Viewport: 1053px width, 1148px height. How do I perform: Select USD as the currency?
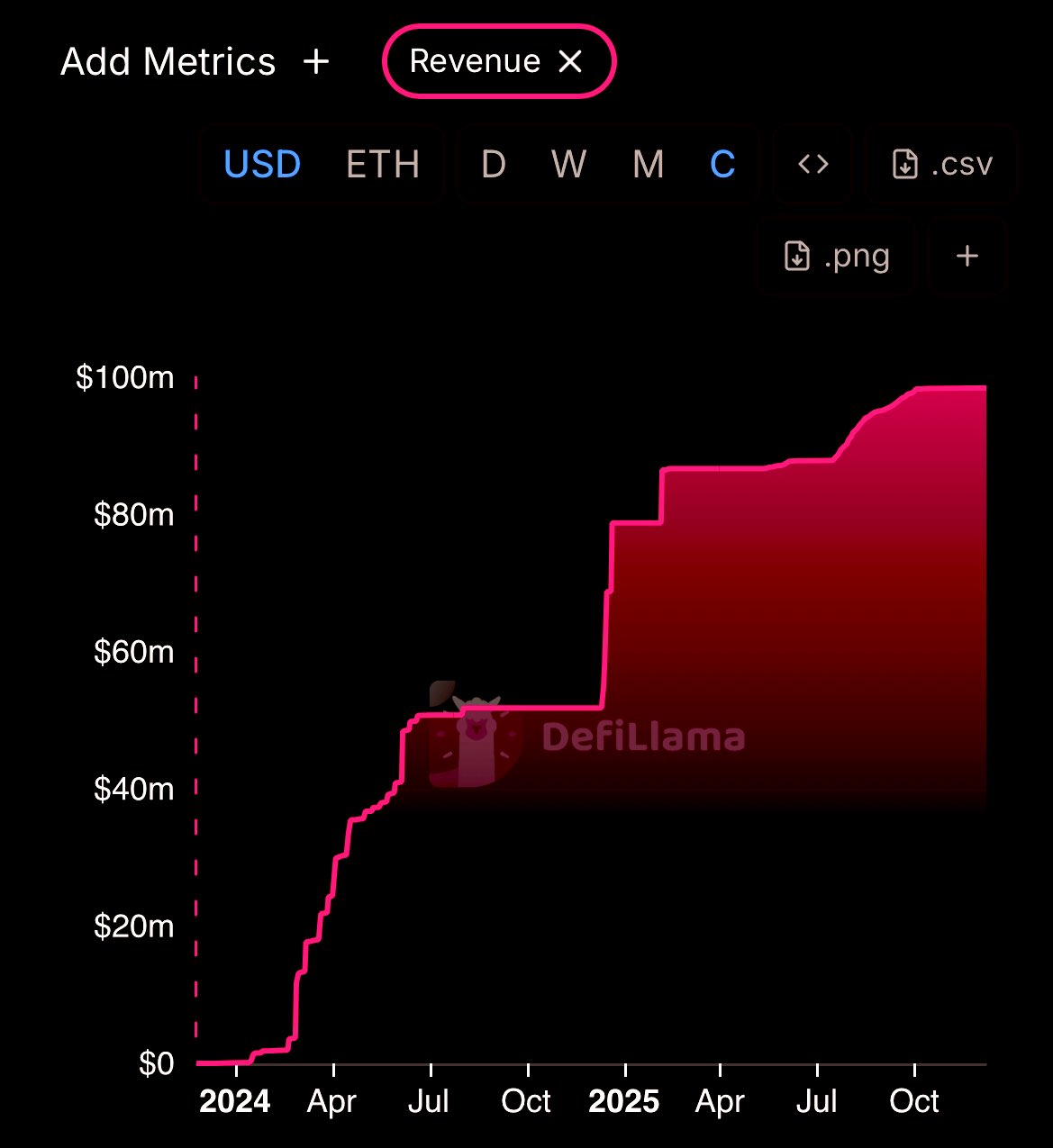tap(262, 164)
